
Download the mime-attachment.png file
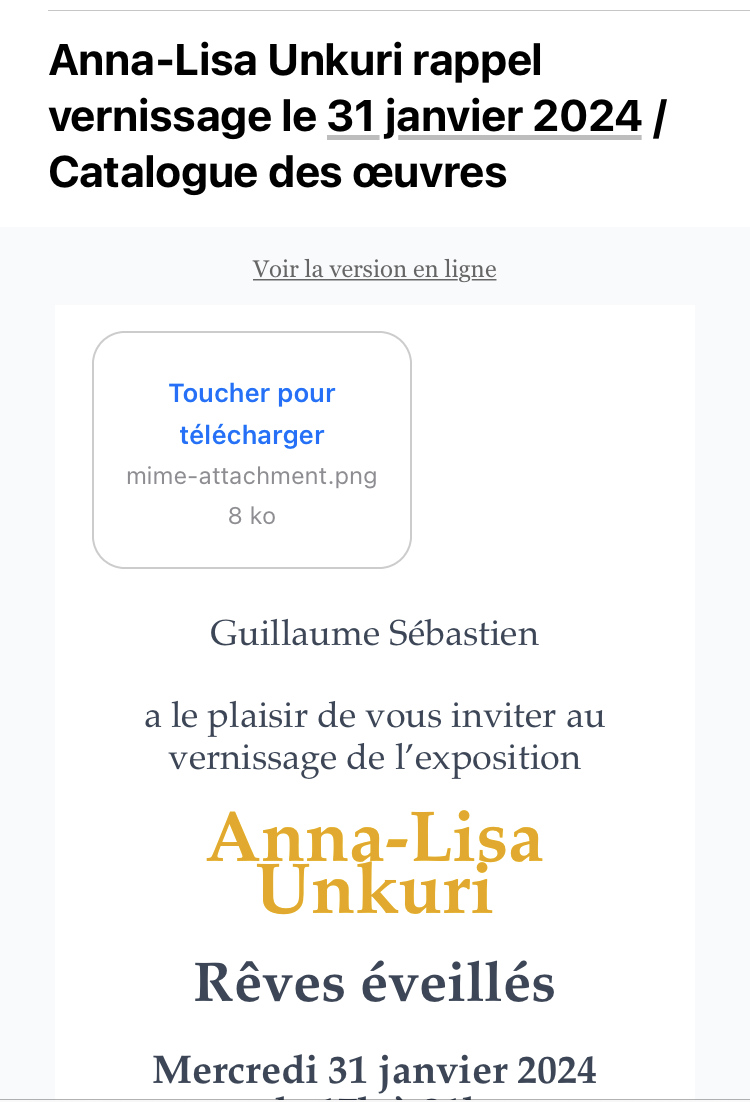tap(252, 414)
